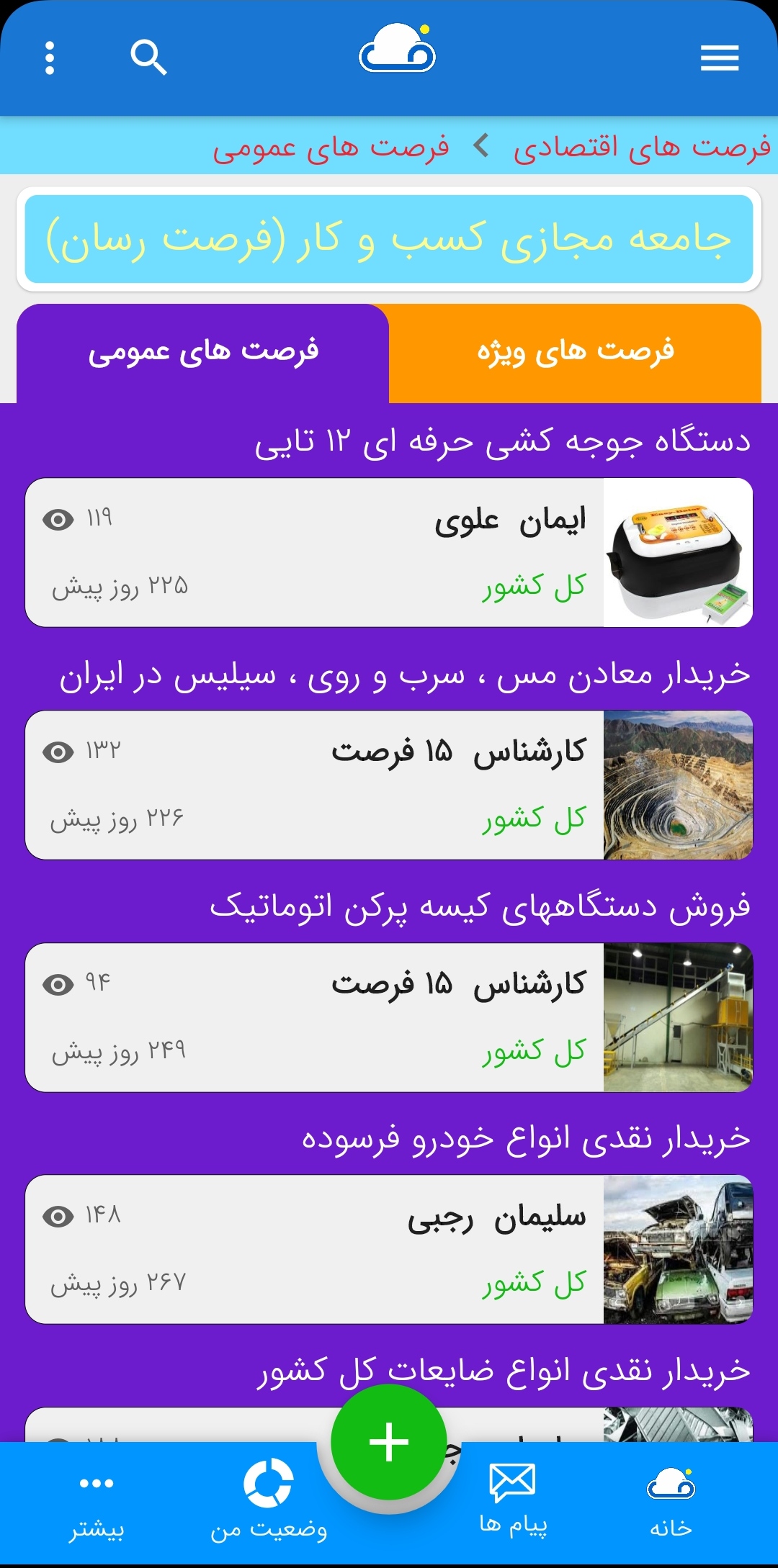Switch to فرصت های ویژه tab
778x1568 pixels.
[x=575, y=353]
